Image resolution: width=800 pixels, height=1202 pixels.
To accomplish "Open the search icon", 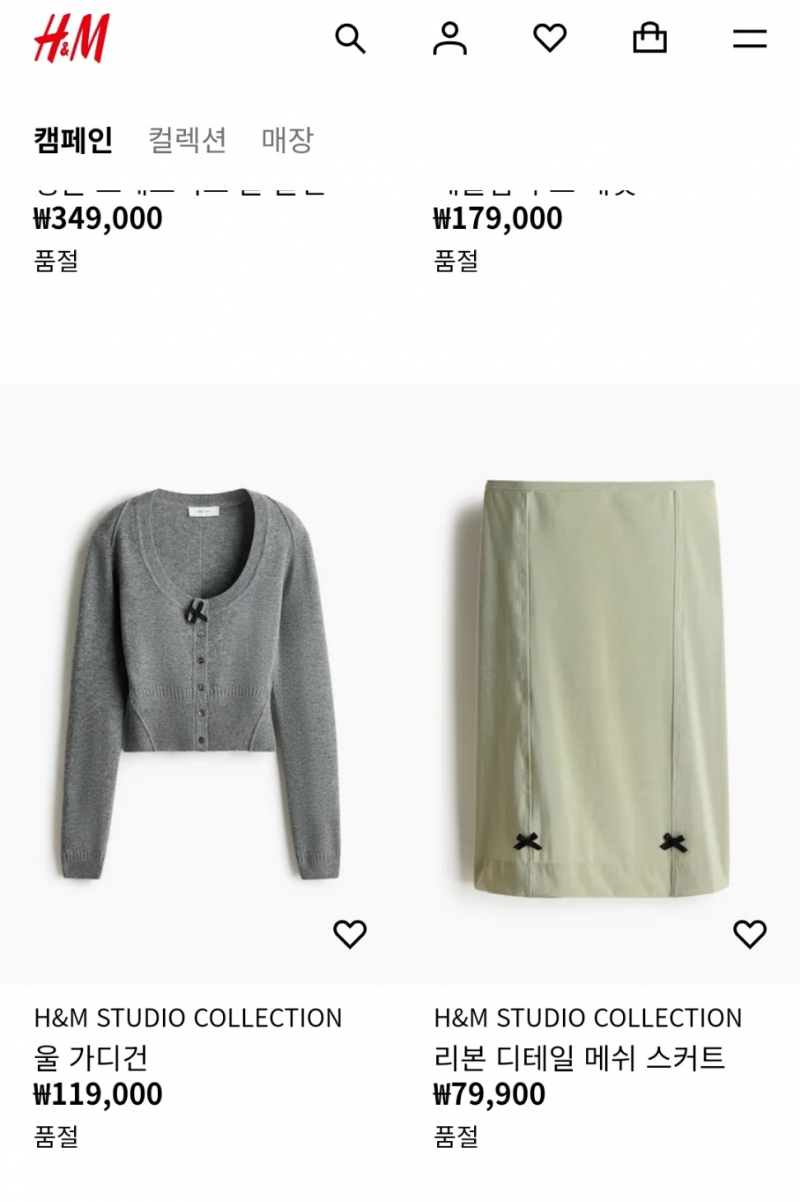I will coord(350,39).
